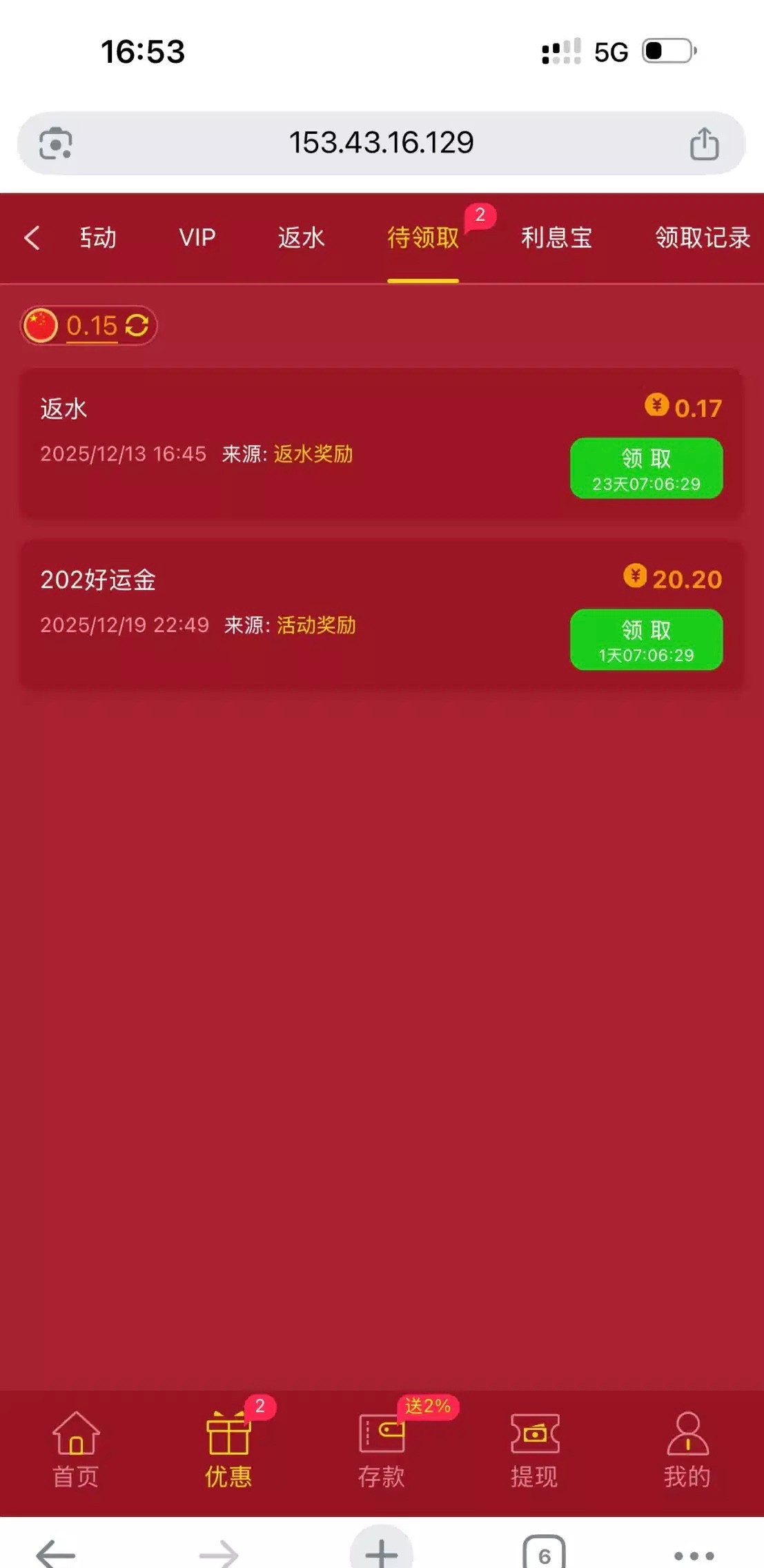764x1568 pixels.
Task: Switch to the VIP tab
Action: pyautogui.click(x=197, y=237)
